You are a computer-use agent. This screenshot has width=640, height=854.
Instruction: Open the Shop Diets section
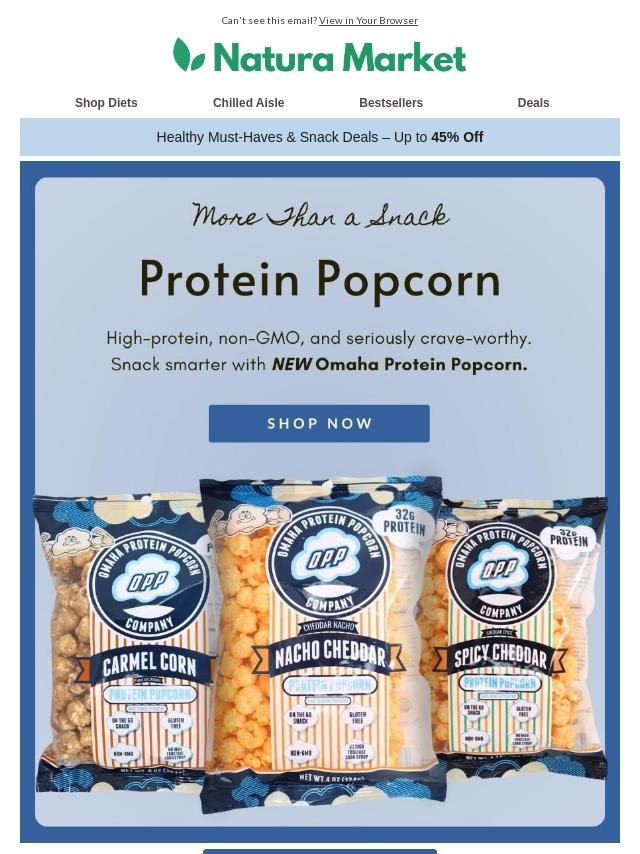tap(106, 103)
